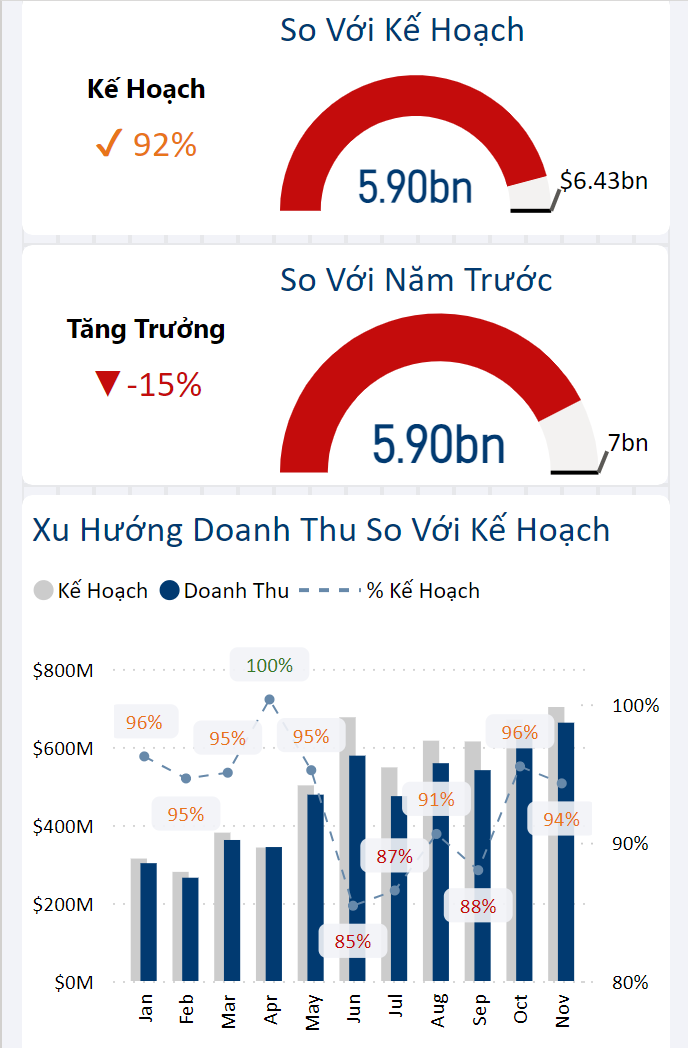This screenshot has width=688, height=1048.
Task: Tap the Kế Hoạch legend item
Action: 91,591
